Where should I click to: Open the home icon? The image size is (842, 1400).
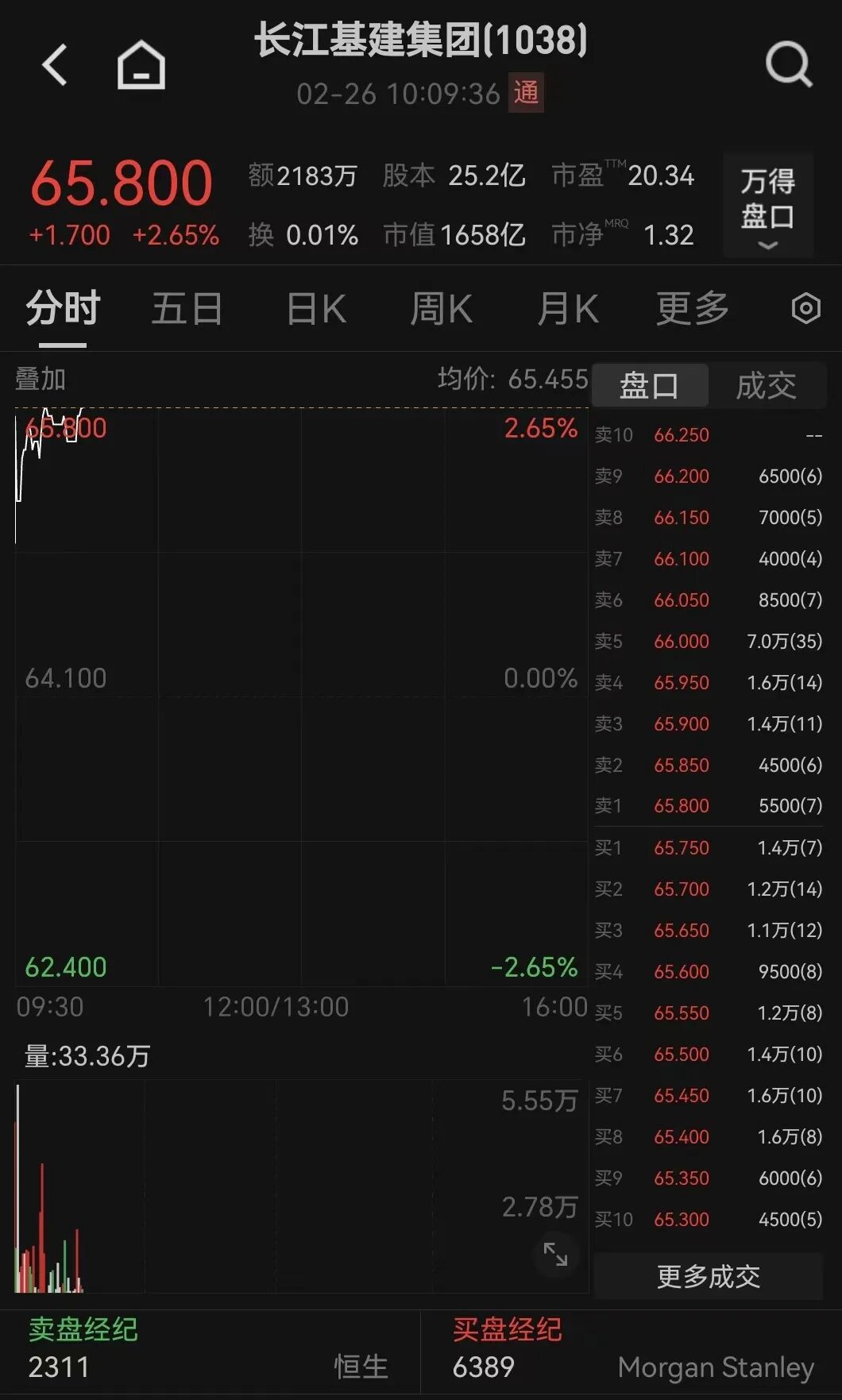pos(141,65)
